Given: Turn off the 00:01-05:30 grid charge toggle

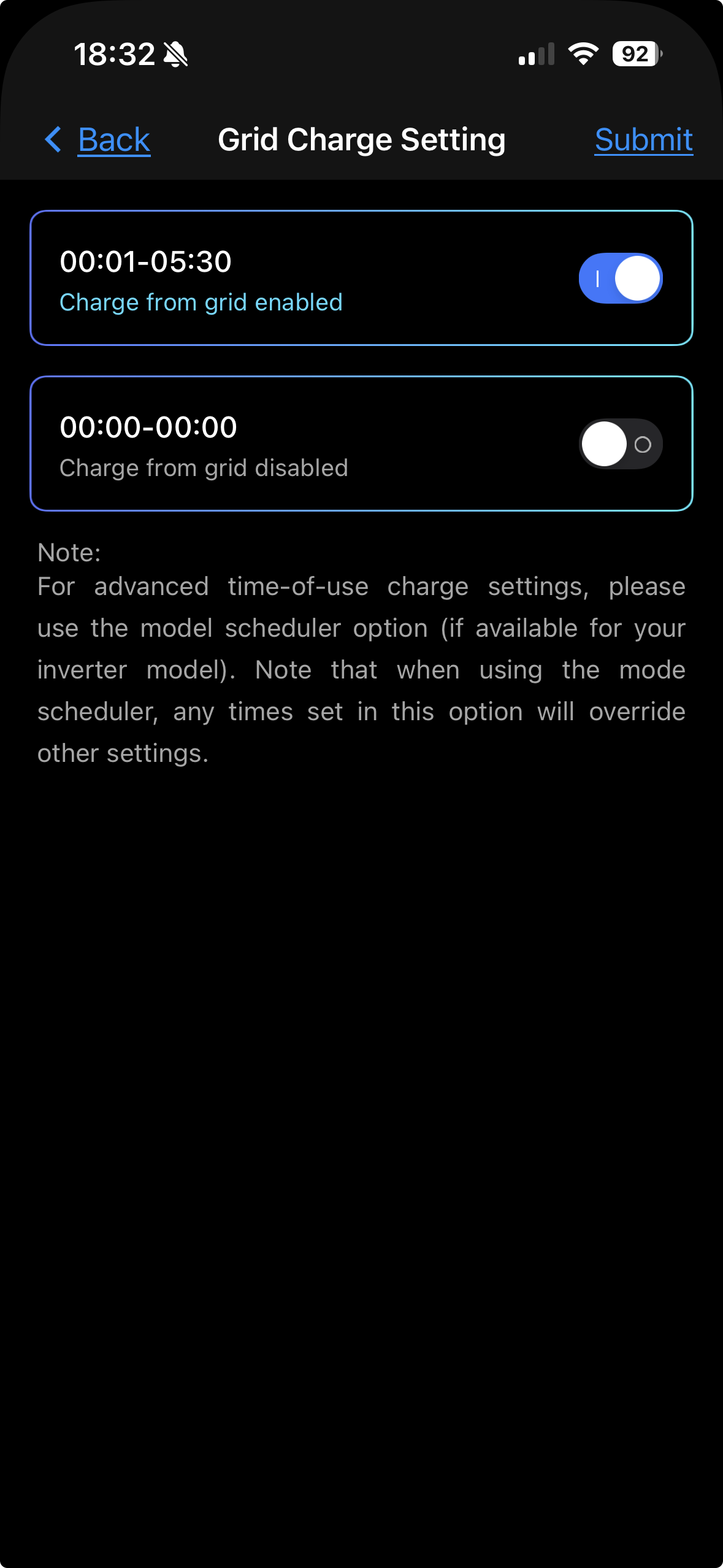Looking at the screenshot, I should click(x=620, y=279).
